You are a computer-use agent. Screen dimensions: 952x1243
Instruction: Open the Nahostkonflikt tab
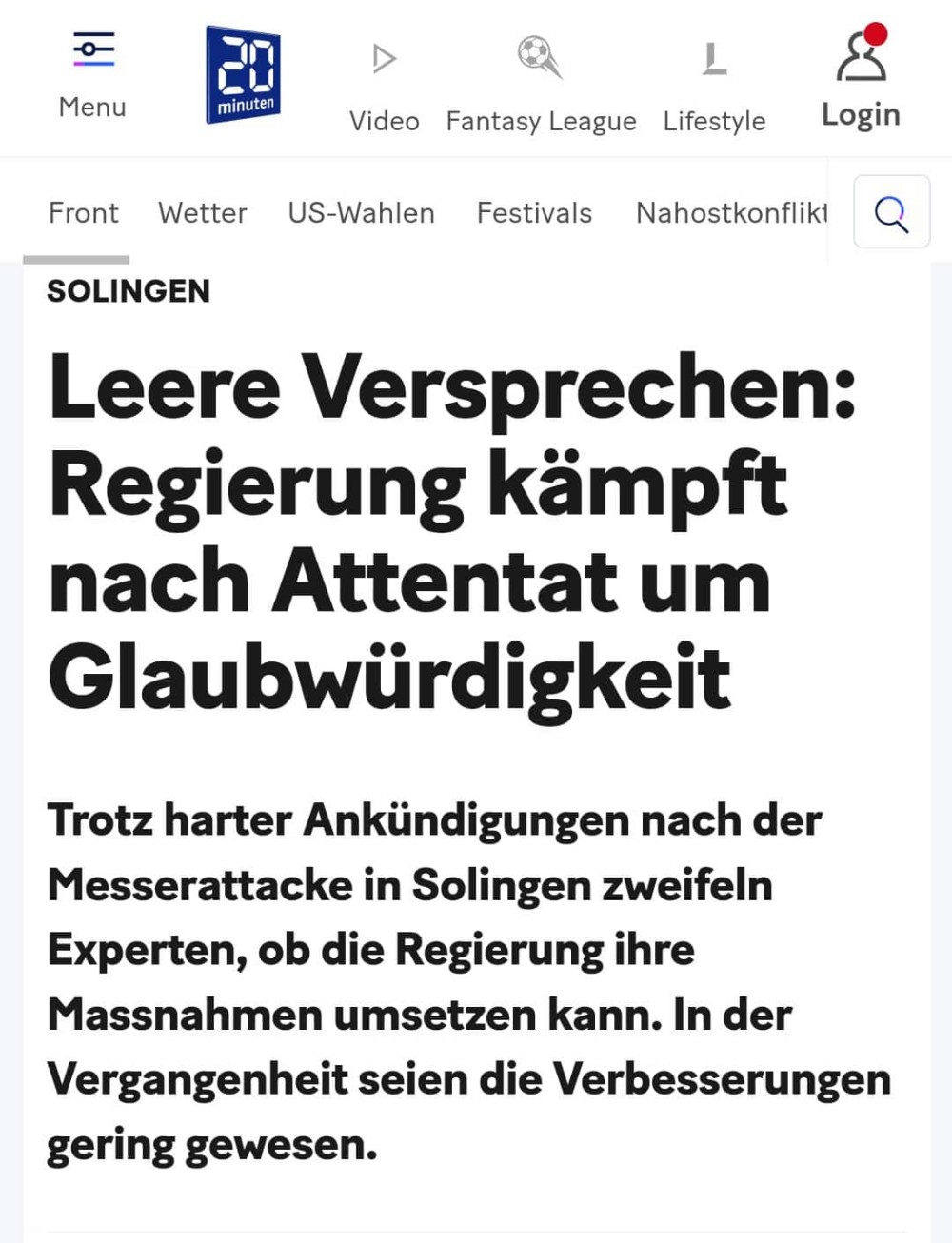tap(730, 213)
